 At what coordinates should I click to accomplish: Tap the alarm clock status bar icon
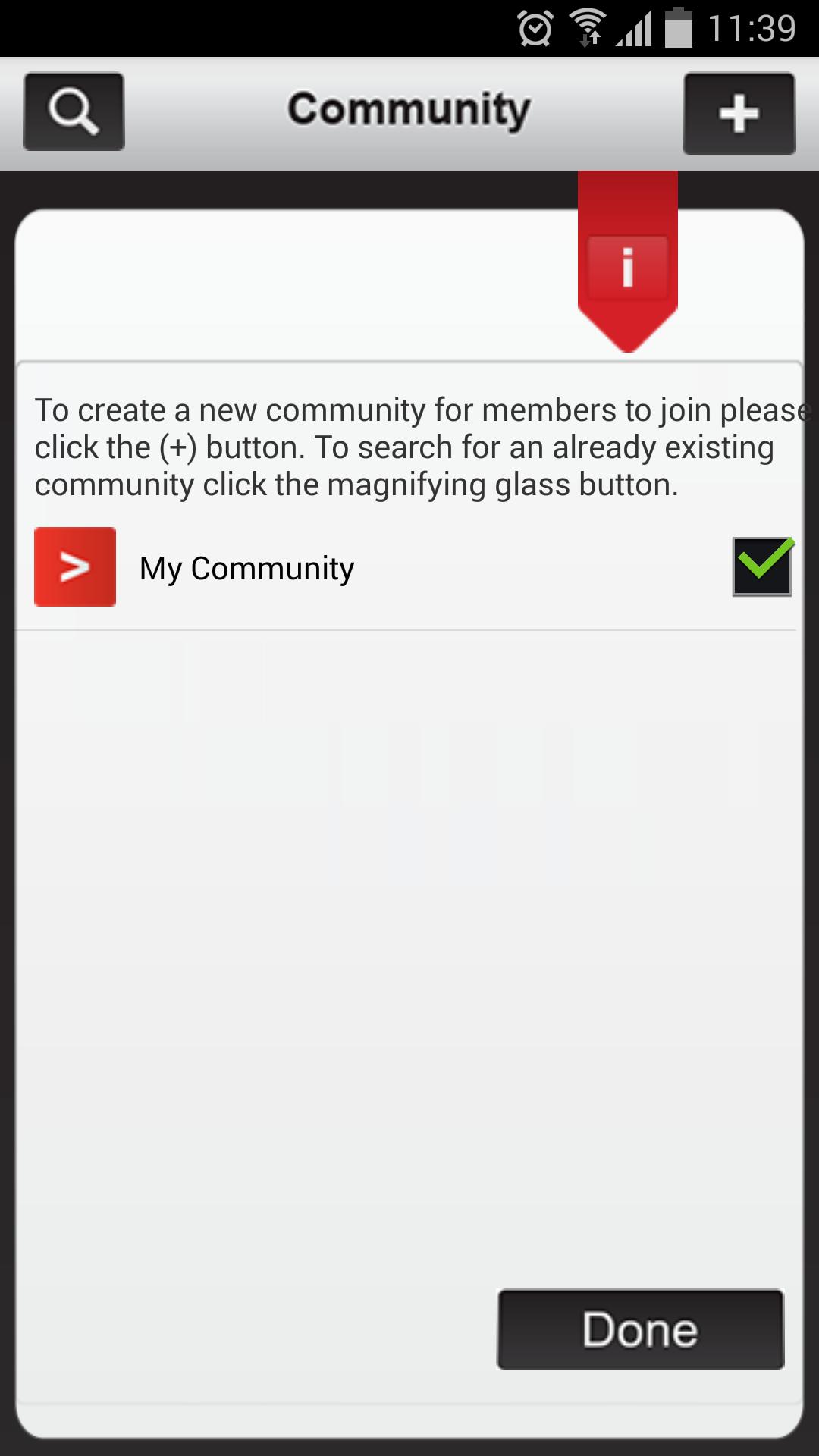pyautogui.click(x=535, y=27)
